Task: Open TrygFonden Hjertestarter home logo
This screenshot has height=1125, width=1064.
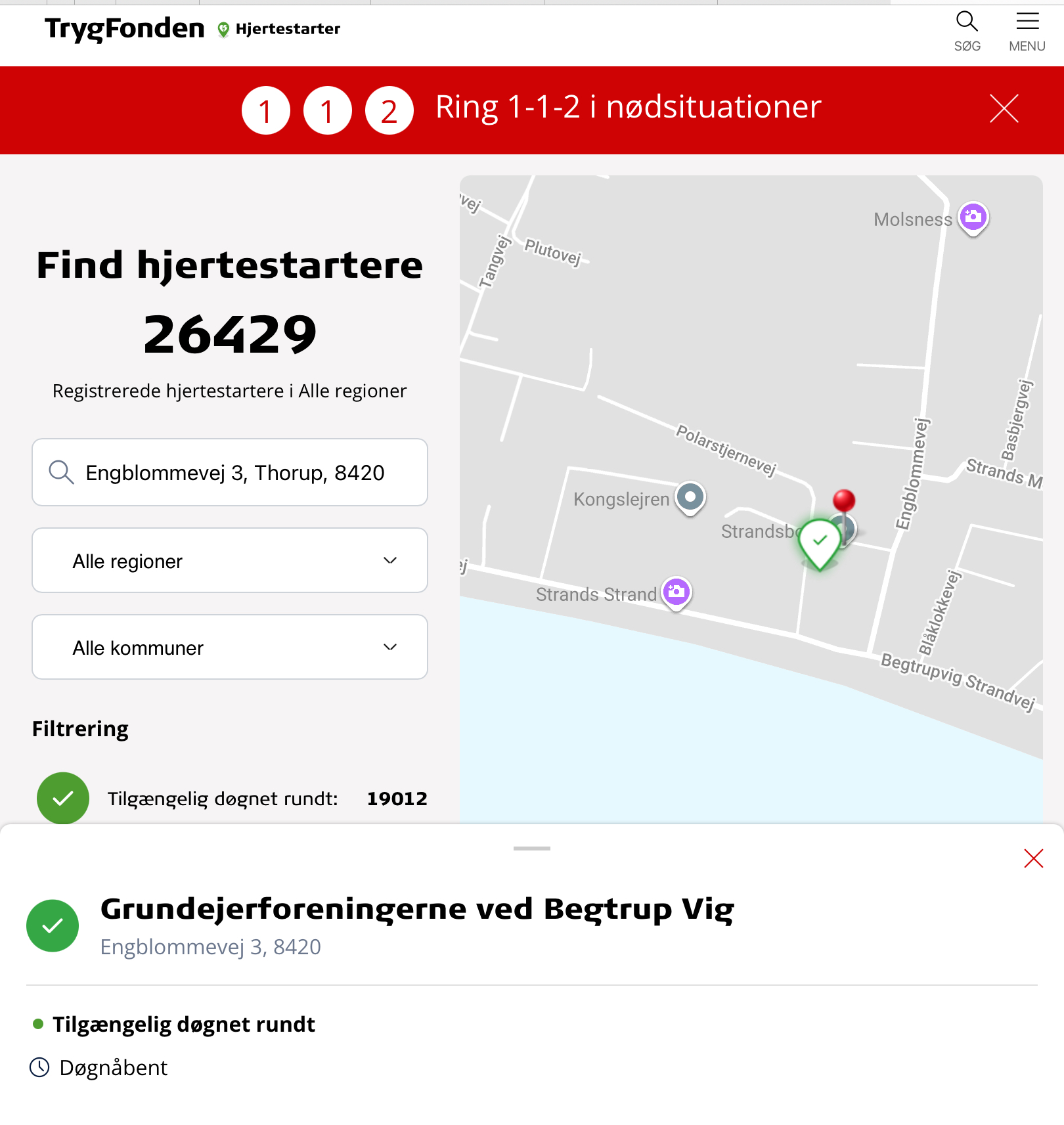Action: pyautogui.click(x=192, y=29)
